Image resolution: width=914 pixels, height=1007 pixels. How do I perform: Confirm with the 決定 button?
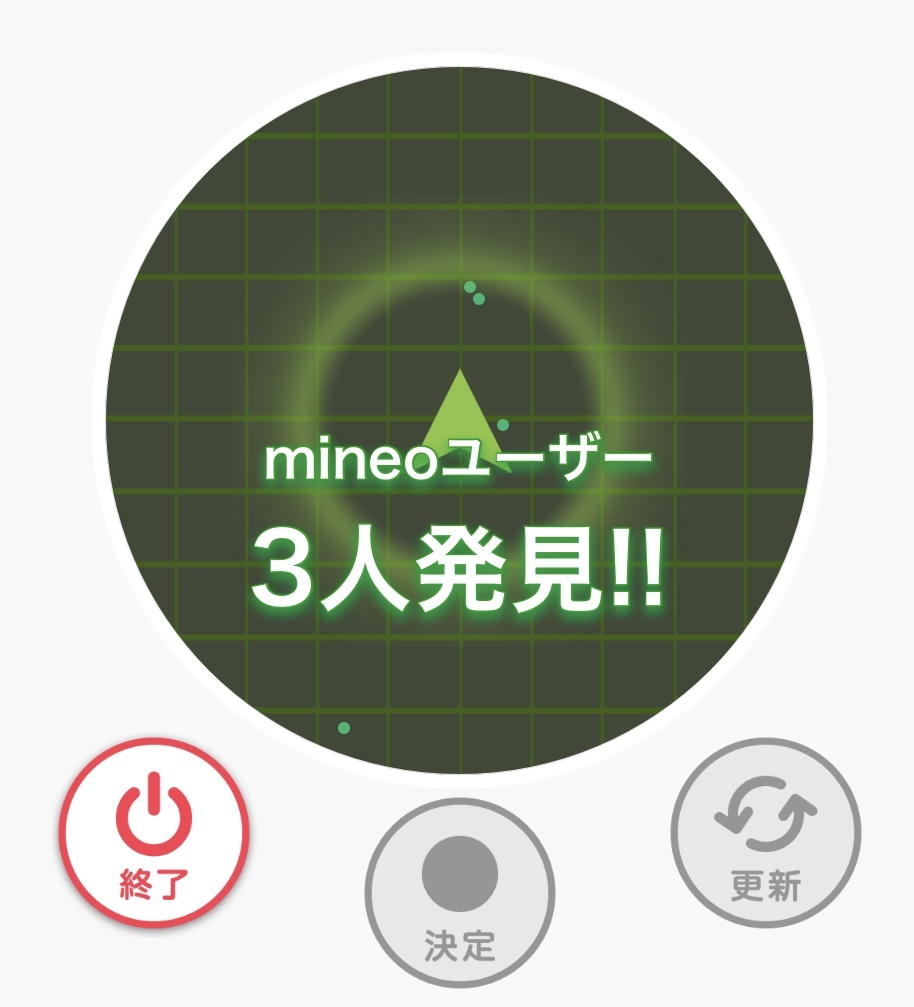[460, 893]
